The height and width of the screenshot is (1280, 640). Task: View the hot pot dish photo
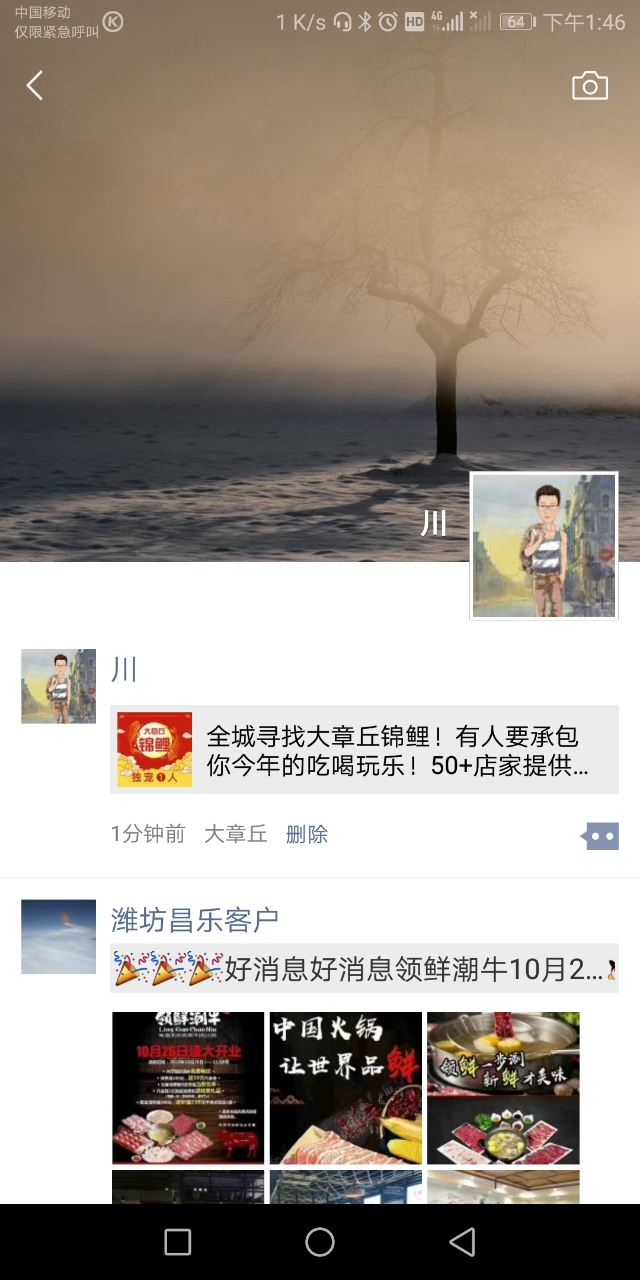tap(503, 1088)
